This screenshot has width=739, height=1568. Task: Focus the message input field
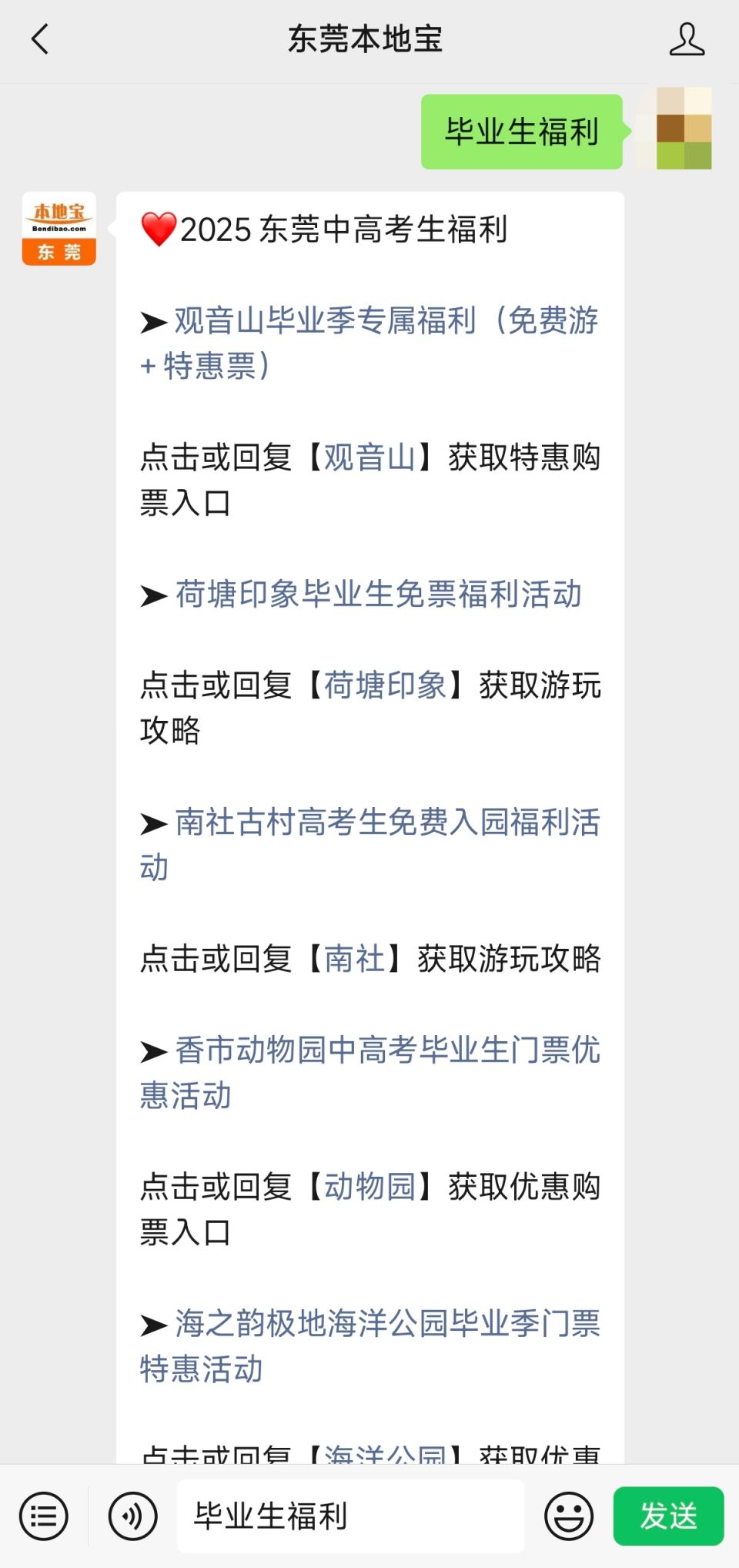351,1516
